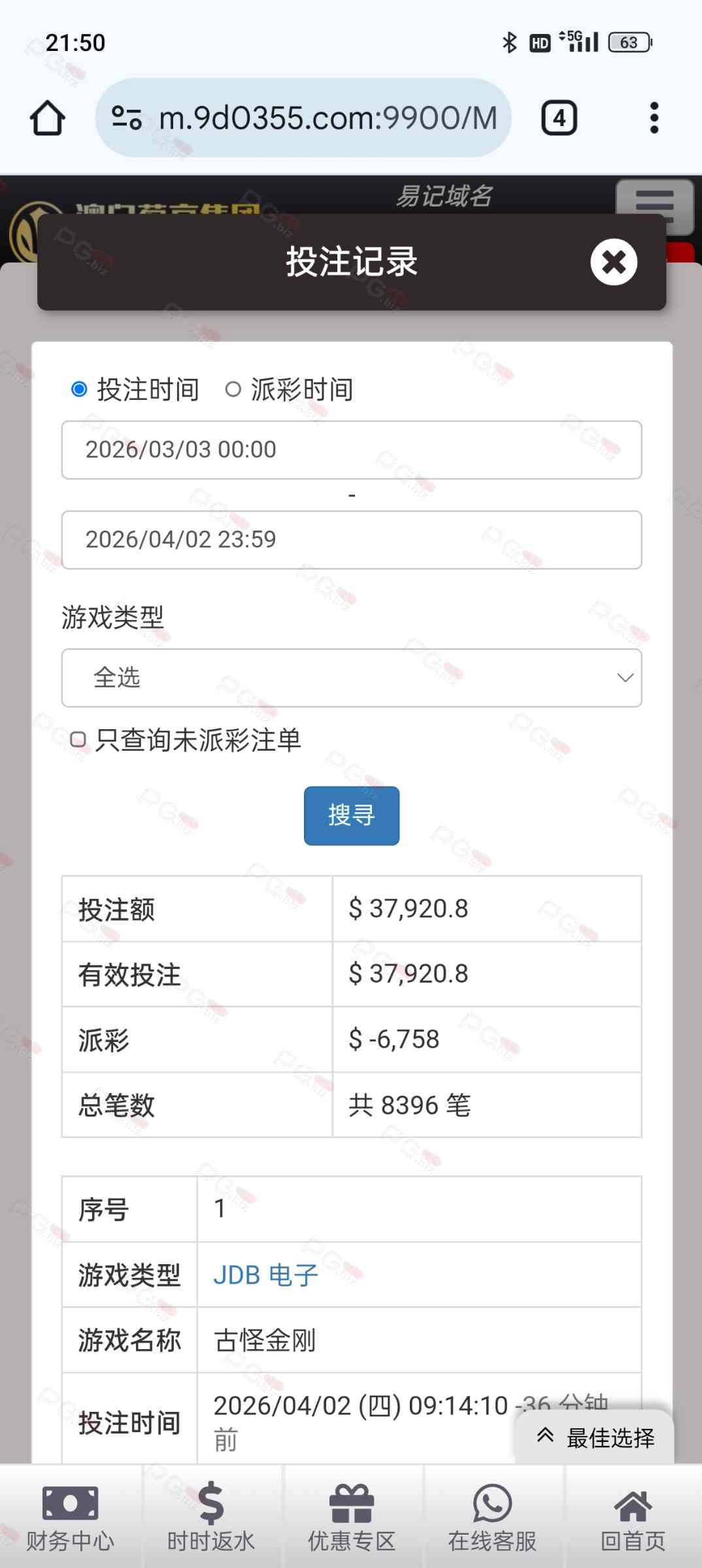Check the 只查询未派彩注单 checkbox

(78, 740)
